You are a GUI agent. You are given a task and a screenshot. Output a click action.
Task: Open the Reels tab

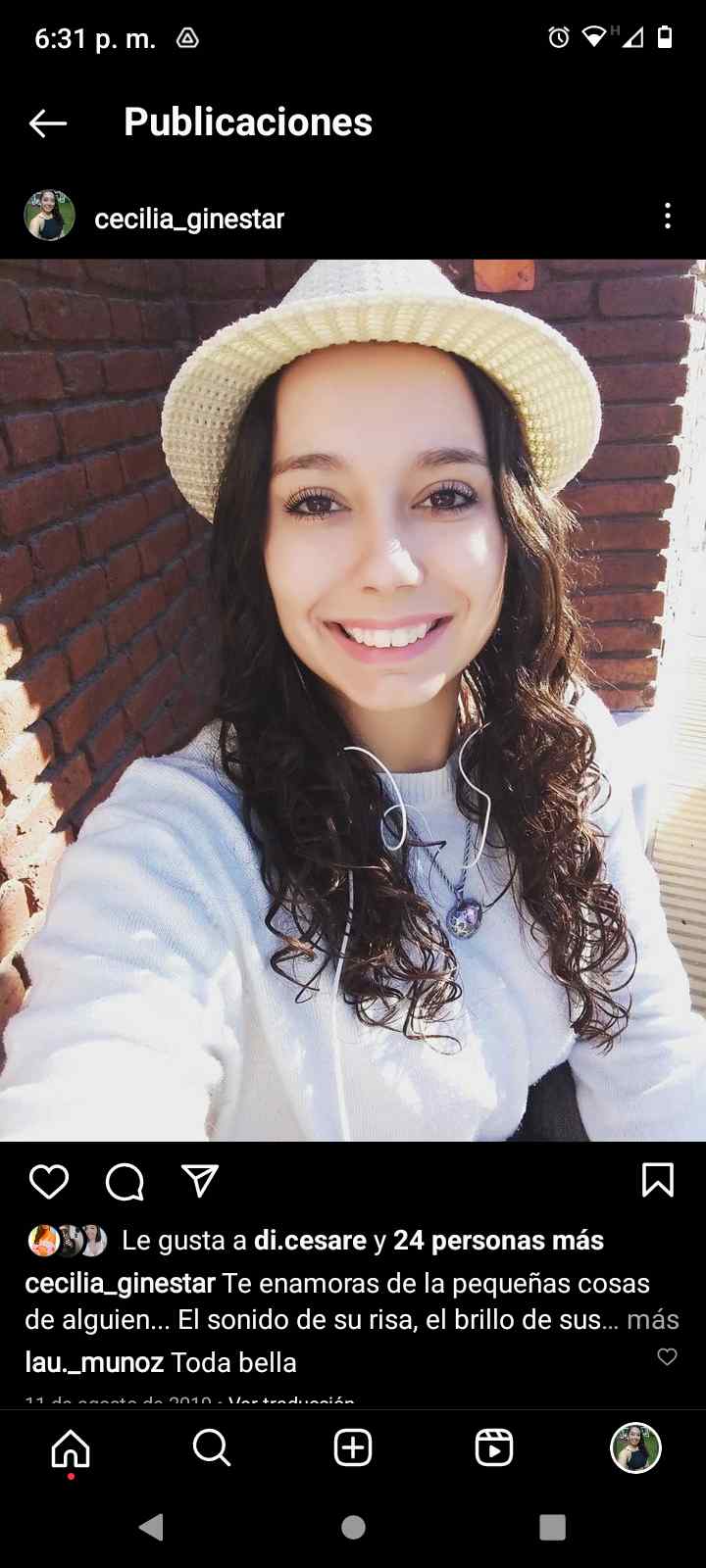[494, 1447]
